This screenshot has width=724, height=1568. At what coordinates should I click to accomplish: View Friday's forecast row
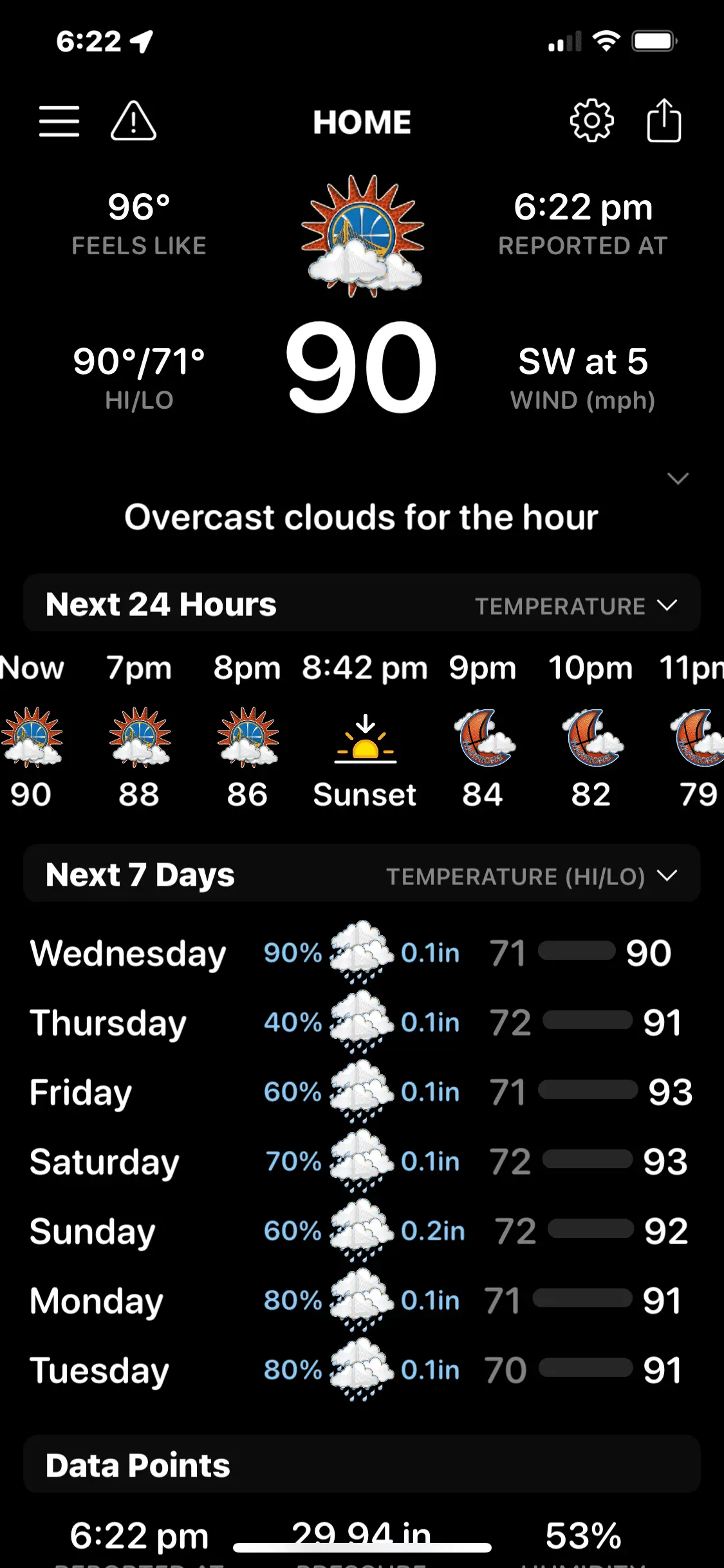click(x=362, y=1092)
